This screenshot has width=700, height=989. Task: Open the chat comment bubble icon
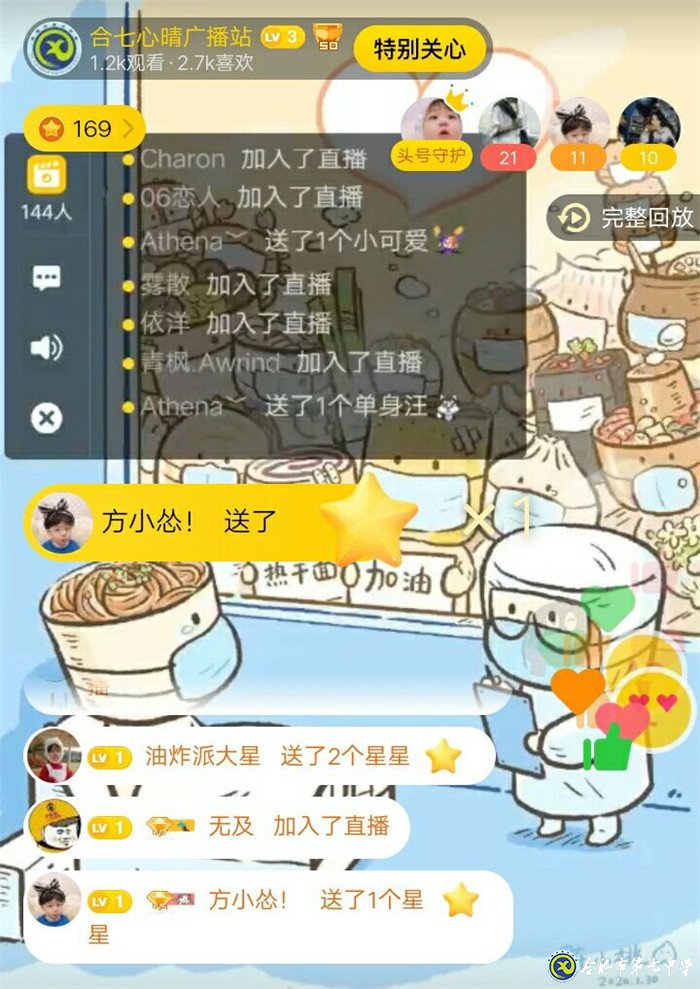click(x=46, y=278)
